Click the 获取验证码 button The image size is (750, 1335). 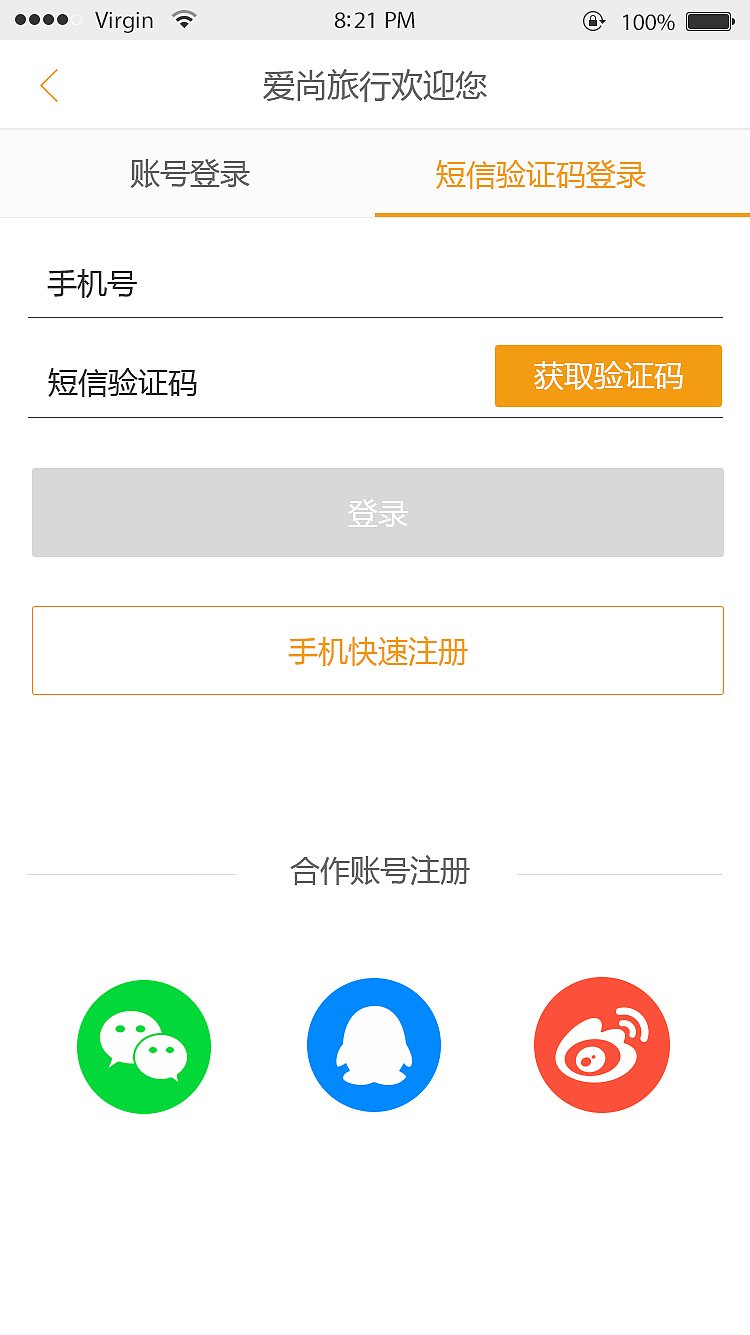point(608,376)
